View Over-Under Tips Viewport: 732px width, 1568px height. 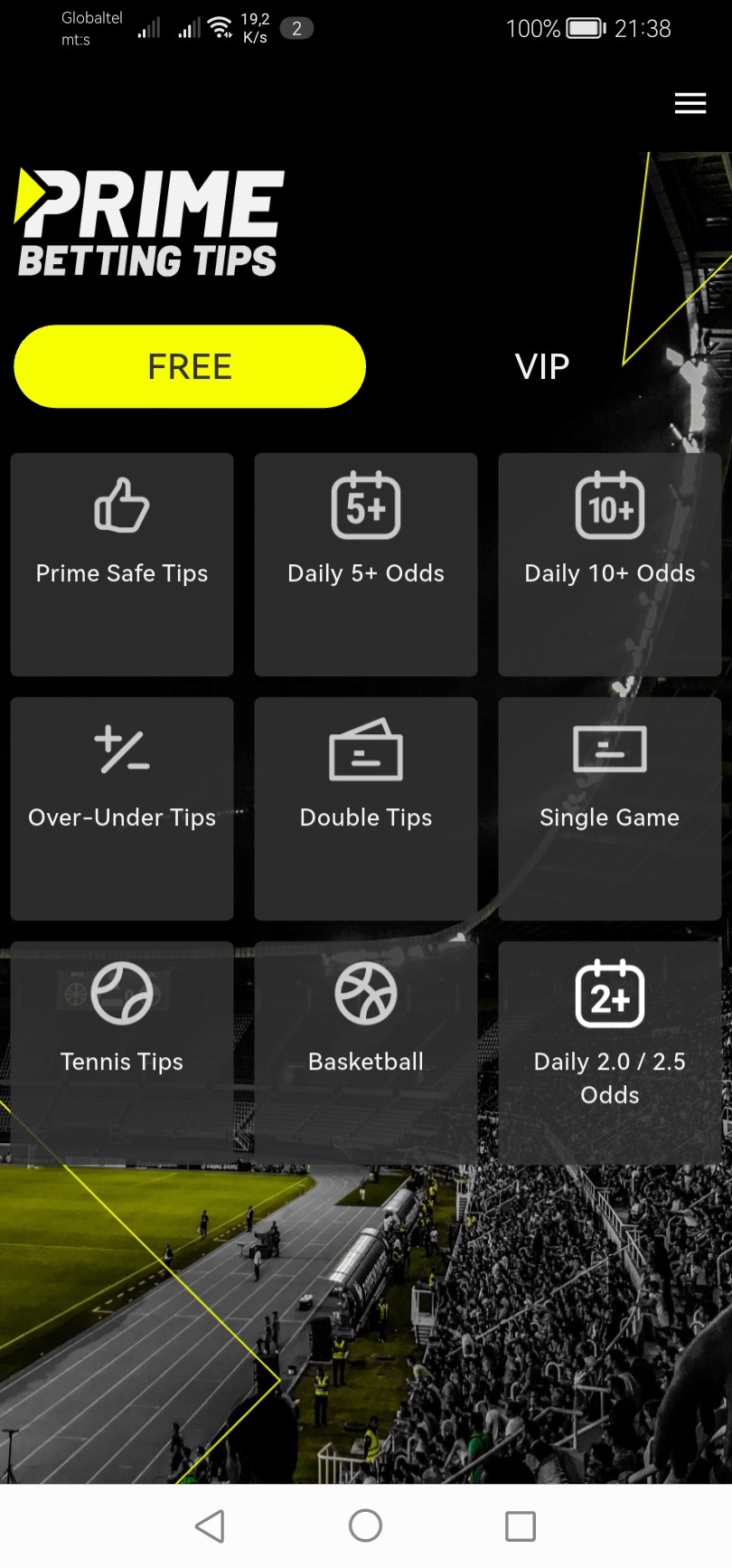(122, 808)
